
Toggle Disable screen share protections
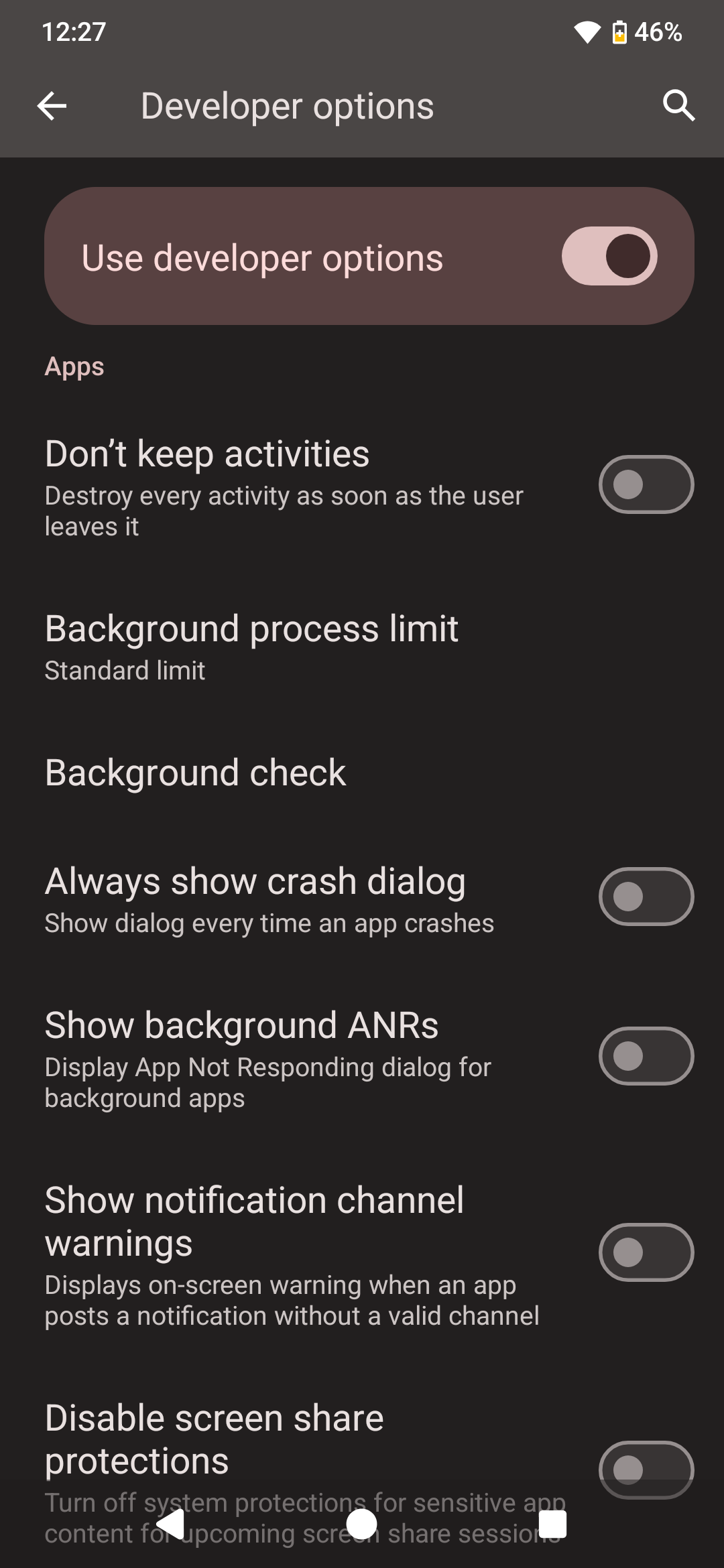pyautogui.click(x=646, y=1470)
